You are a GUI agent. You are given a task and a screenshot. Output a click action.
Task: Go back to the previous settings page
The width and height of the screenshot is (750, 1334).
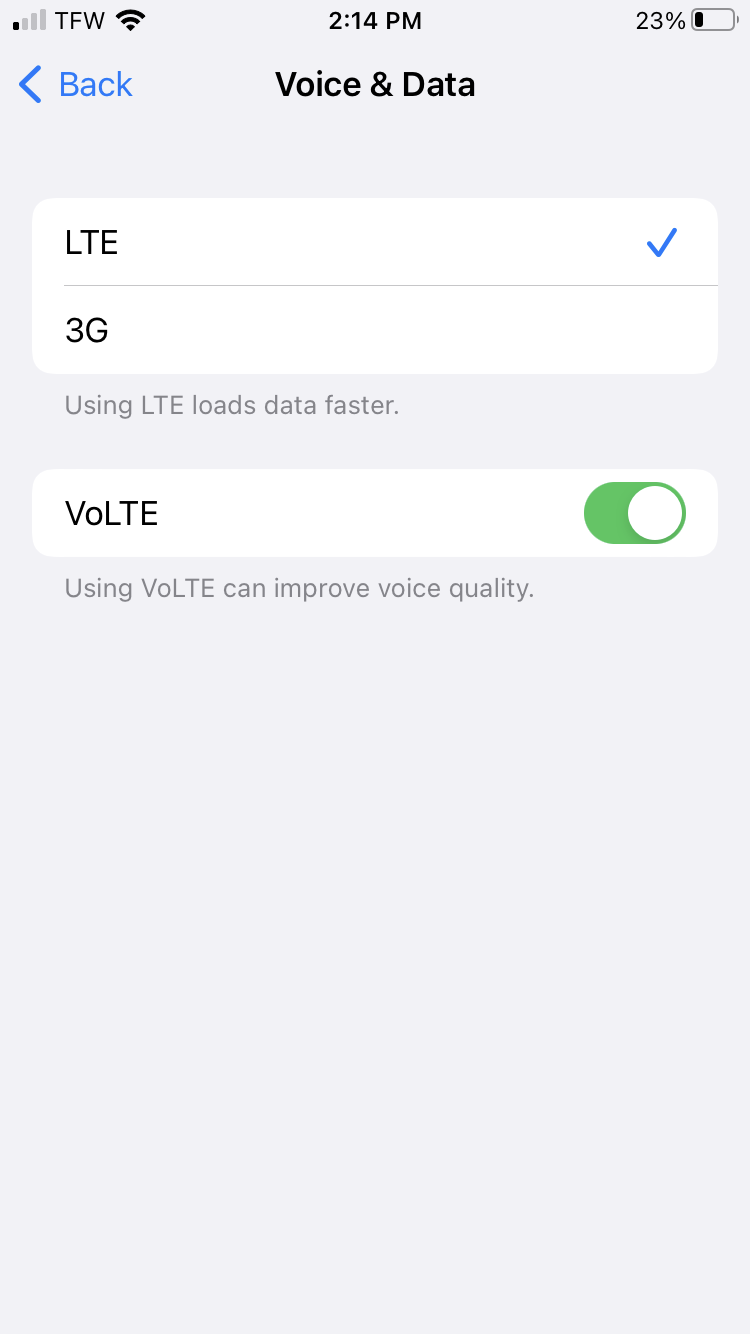pos(76,85)
